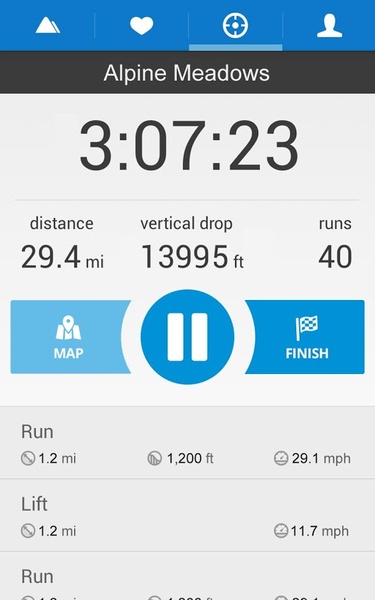Open the MAP view

[x=69, y=337]
